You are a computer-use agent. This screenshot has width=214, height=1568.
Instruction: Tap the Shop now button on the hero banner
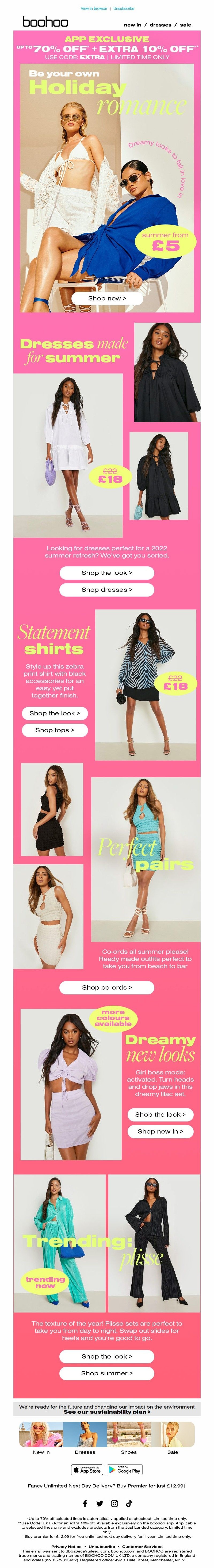(107, 298)
